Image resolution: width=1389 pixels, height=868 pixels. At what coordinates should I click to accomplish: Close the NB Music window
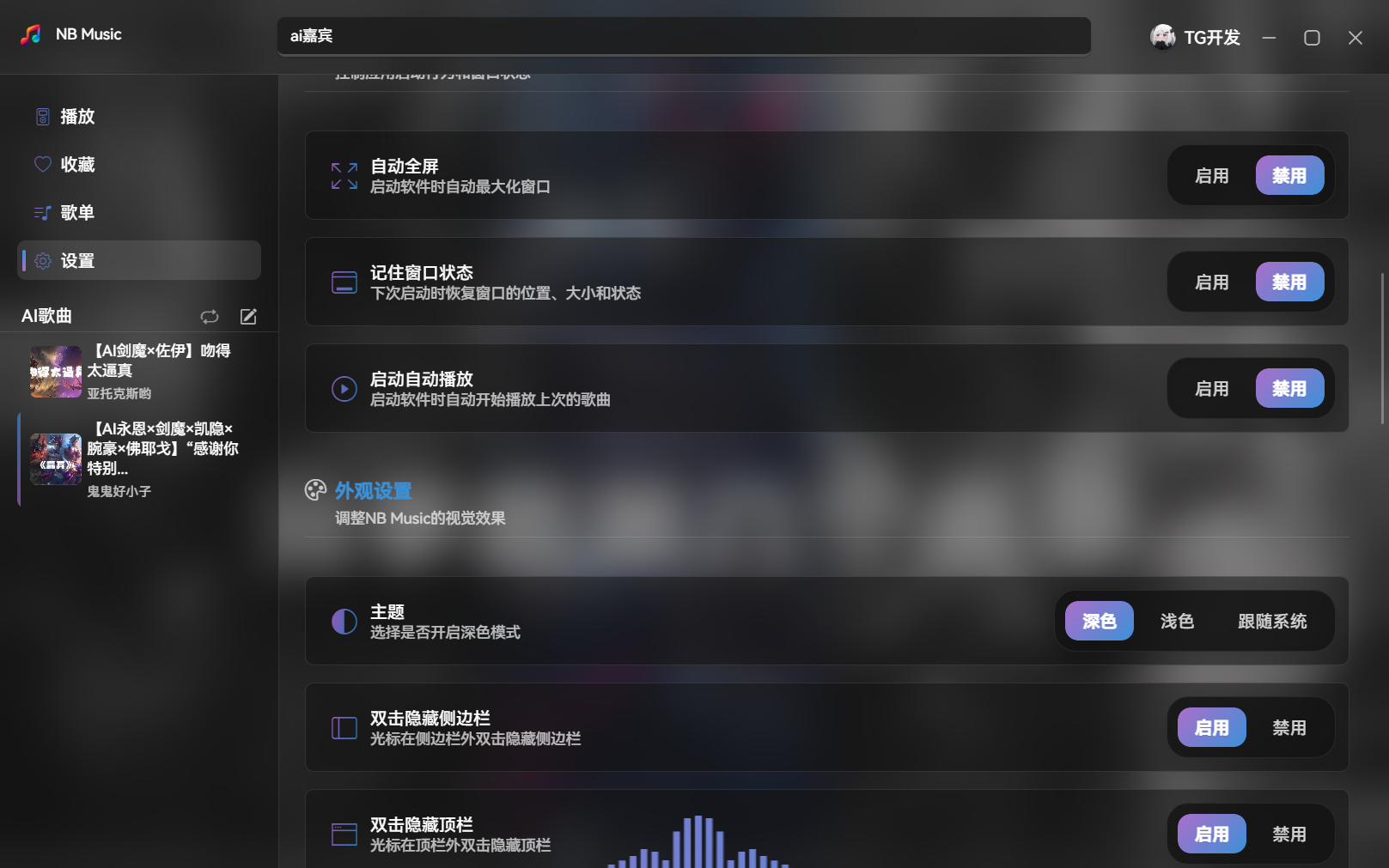click(1355, 38)
